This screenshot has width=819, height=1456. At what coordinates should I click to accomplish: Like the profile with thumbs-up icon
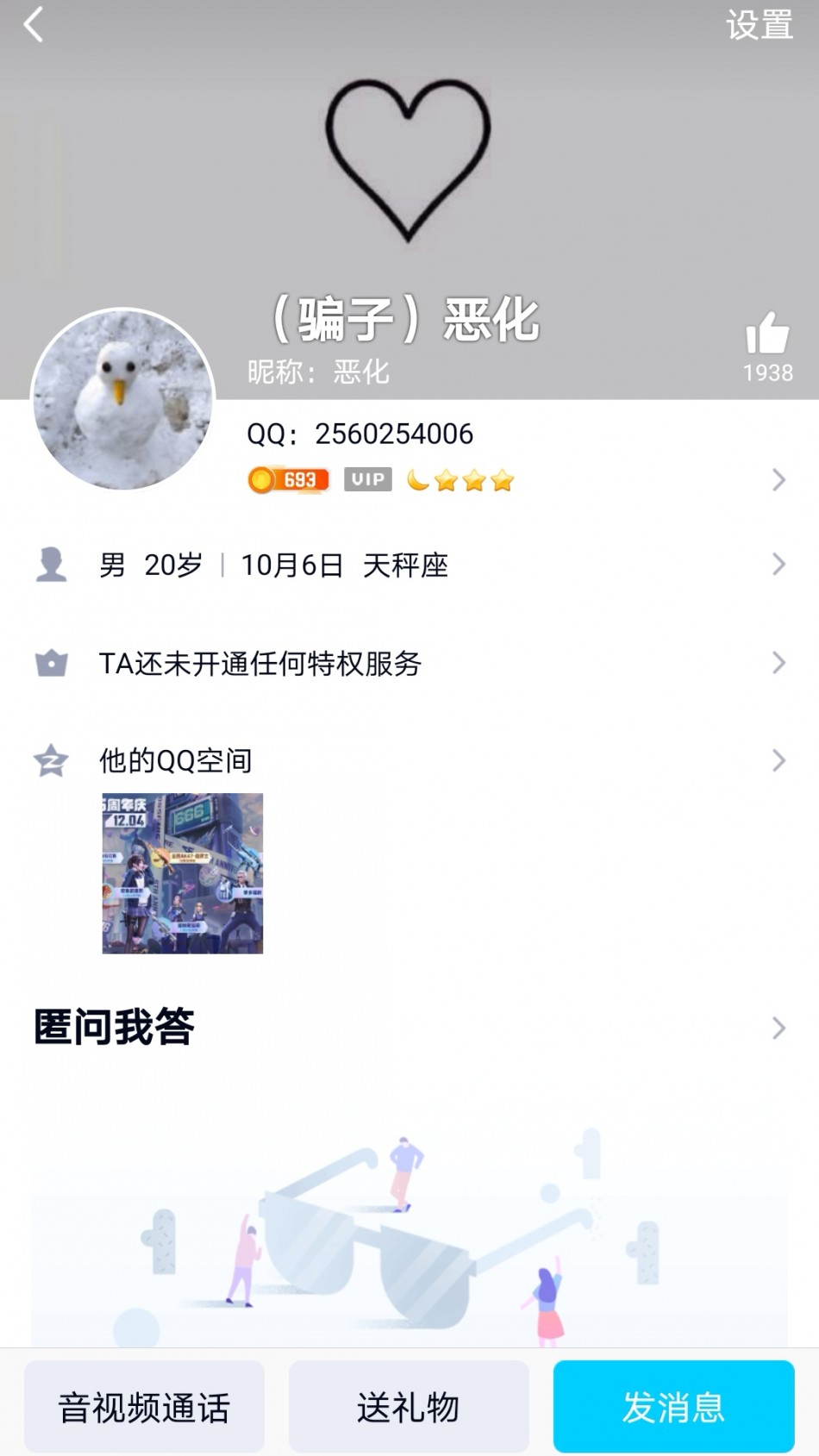click(766, 334)
